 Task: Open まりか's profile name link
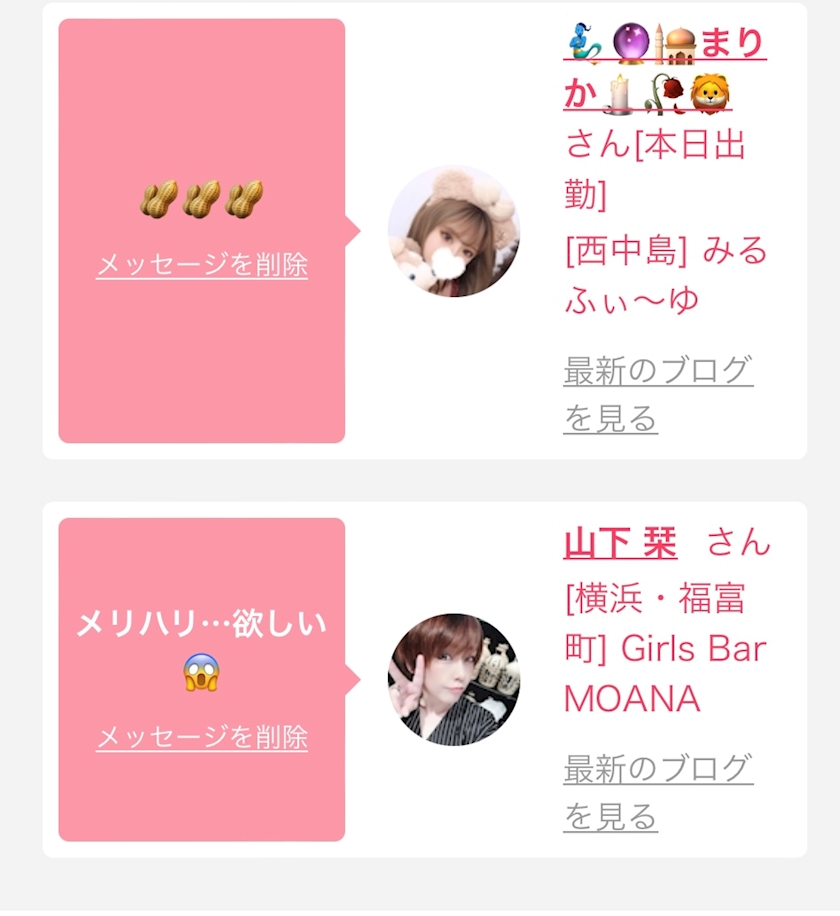coord(665,69)
